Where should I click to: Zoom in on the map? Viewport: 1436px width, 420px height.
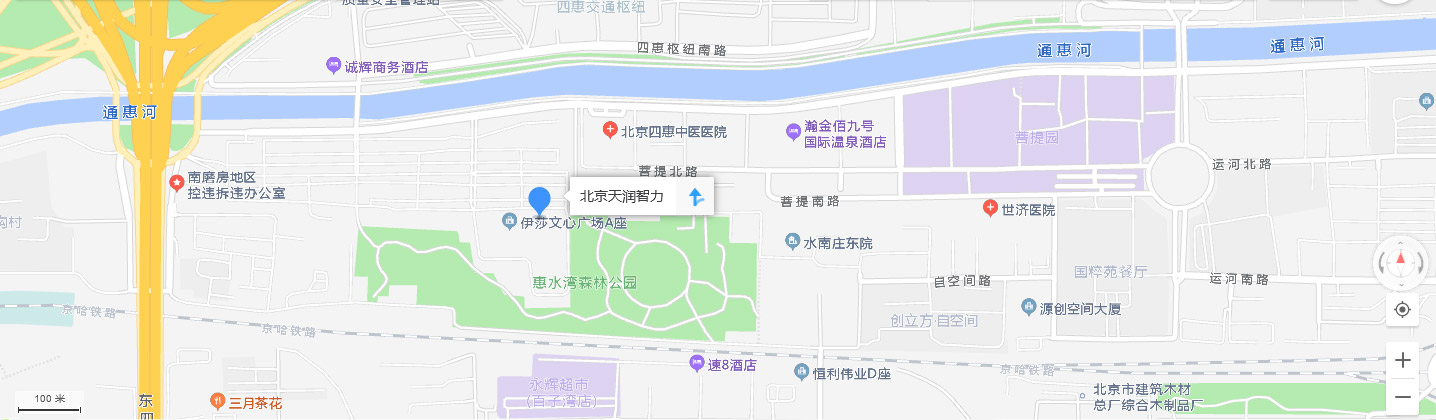(x=1402, y=360)
